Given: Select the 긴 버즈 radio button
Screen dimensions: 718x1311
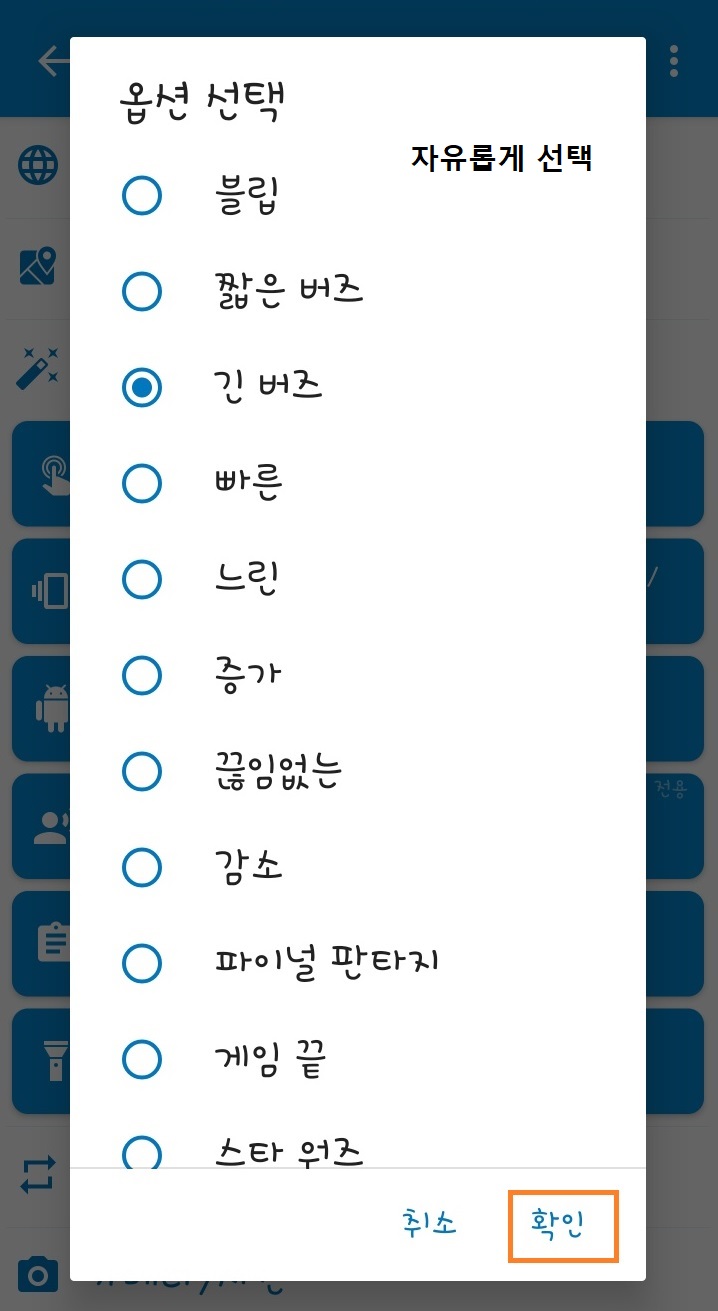Looking at the screenshot, I should point(142,388).
